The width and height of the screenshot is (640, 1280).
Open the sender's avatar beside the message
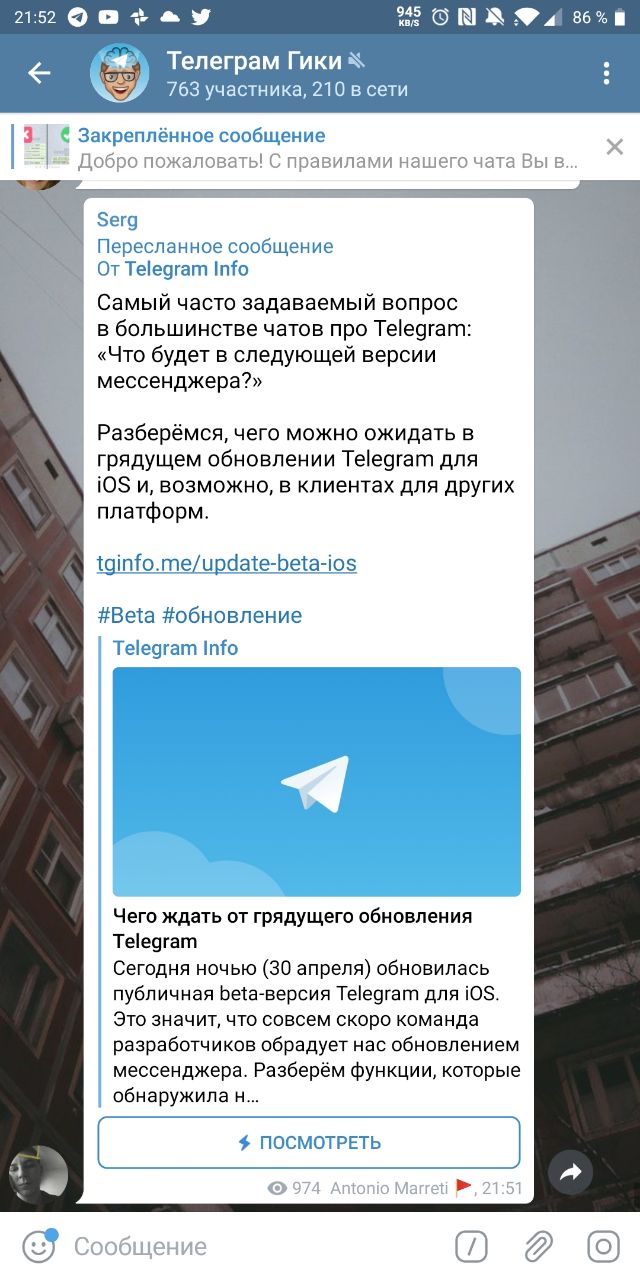tap(38, 1174)
